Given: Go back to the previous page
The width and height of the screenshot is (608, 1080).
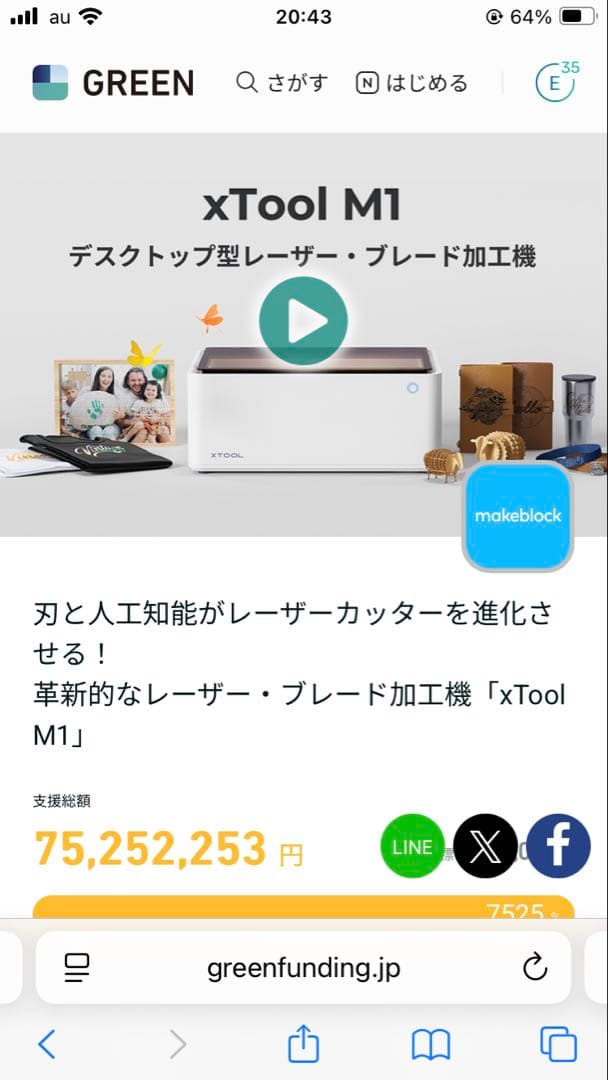Looking at the screenshot, I should point(47,1045).
